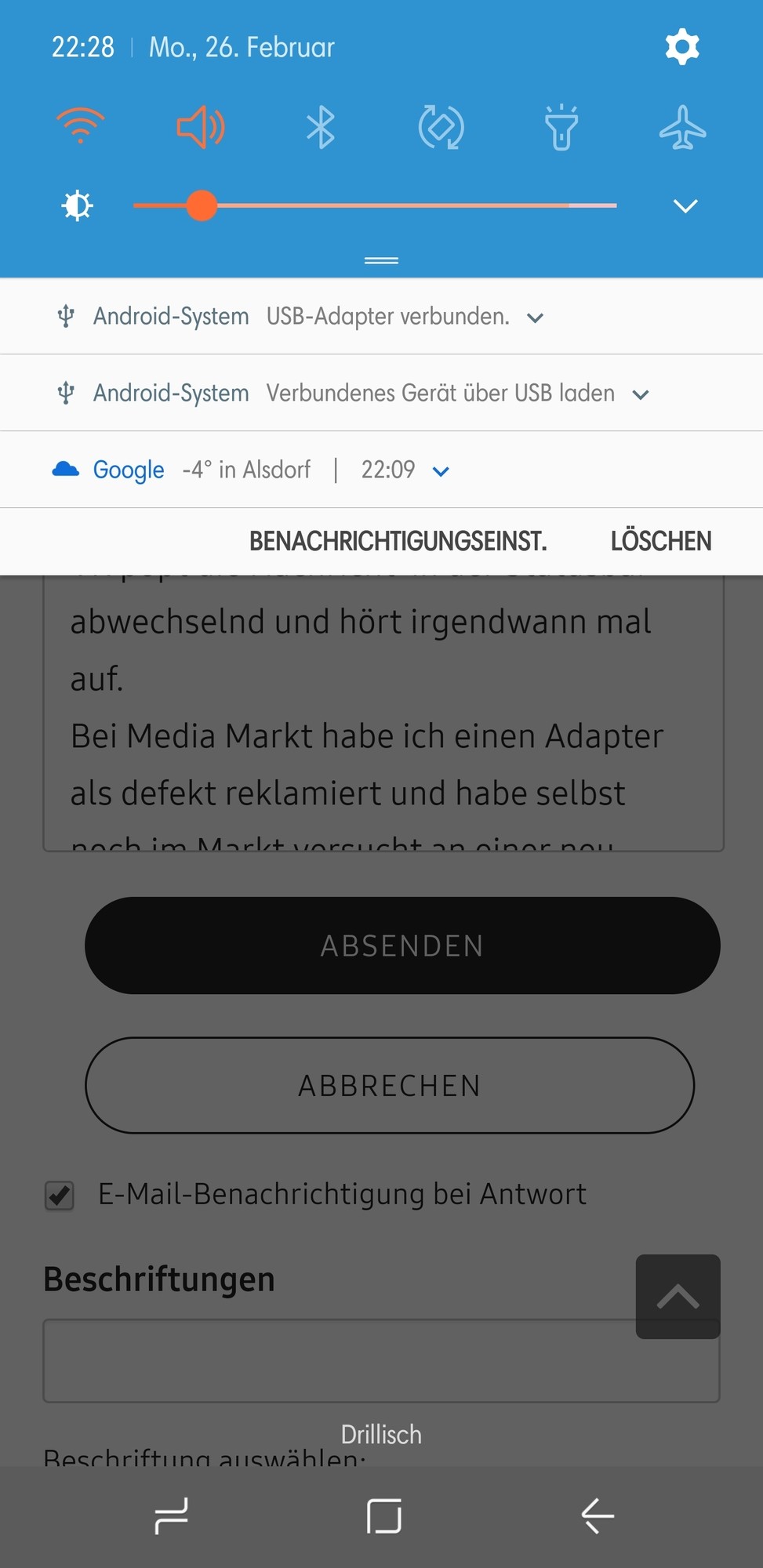Open settings via the gear icon
The width and height of the screenshot is (763, 1568).
click(682, 47)
